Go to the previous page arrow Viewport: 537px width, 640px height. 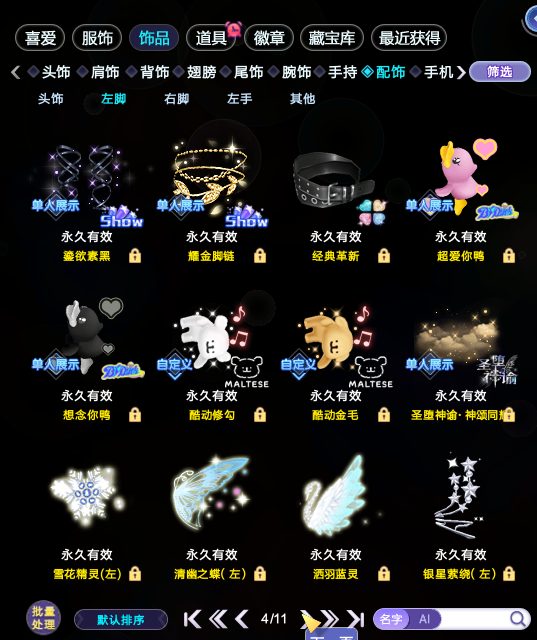coord(242,619)
